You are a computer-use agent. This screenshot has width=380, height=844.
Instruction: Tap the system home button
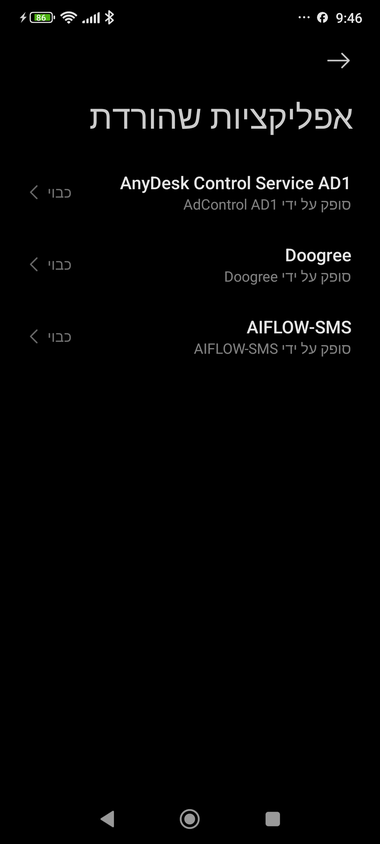click(189, 819)
